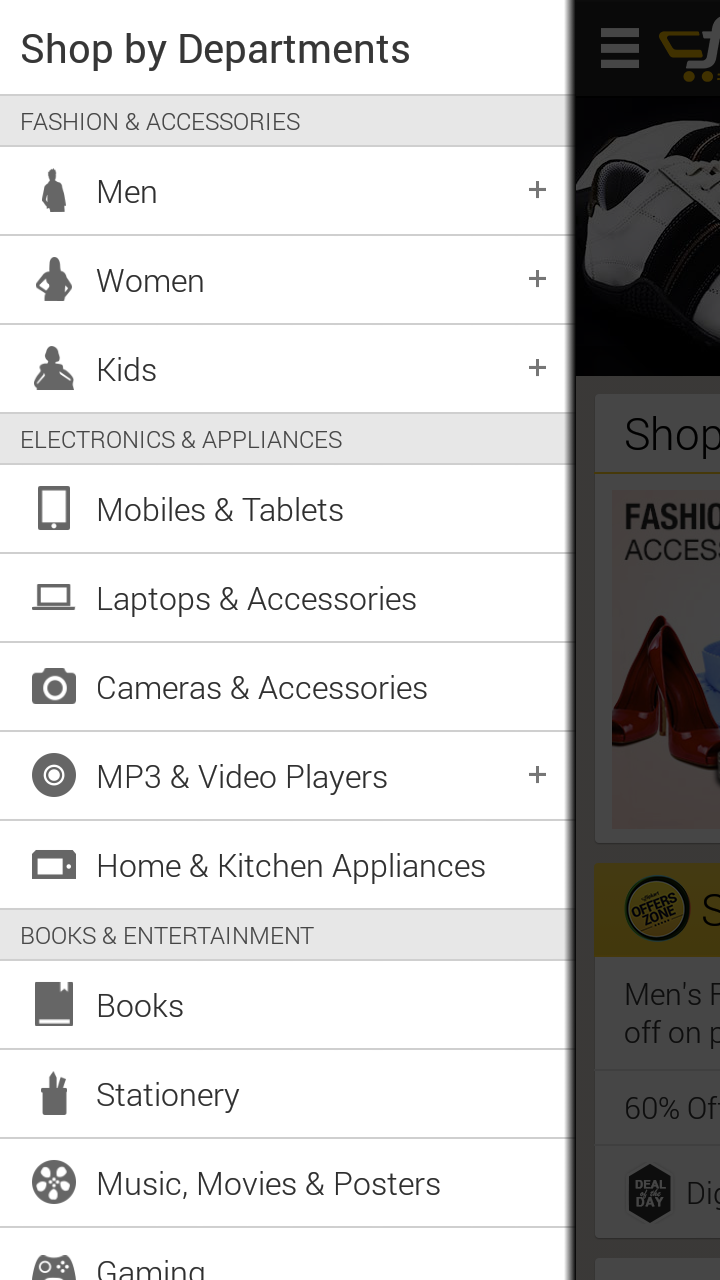This screenshot has width=720, height=1280.
Task: Expand the Kids category
Action: (x=537, y=368)
